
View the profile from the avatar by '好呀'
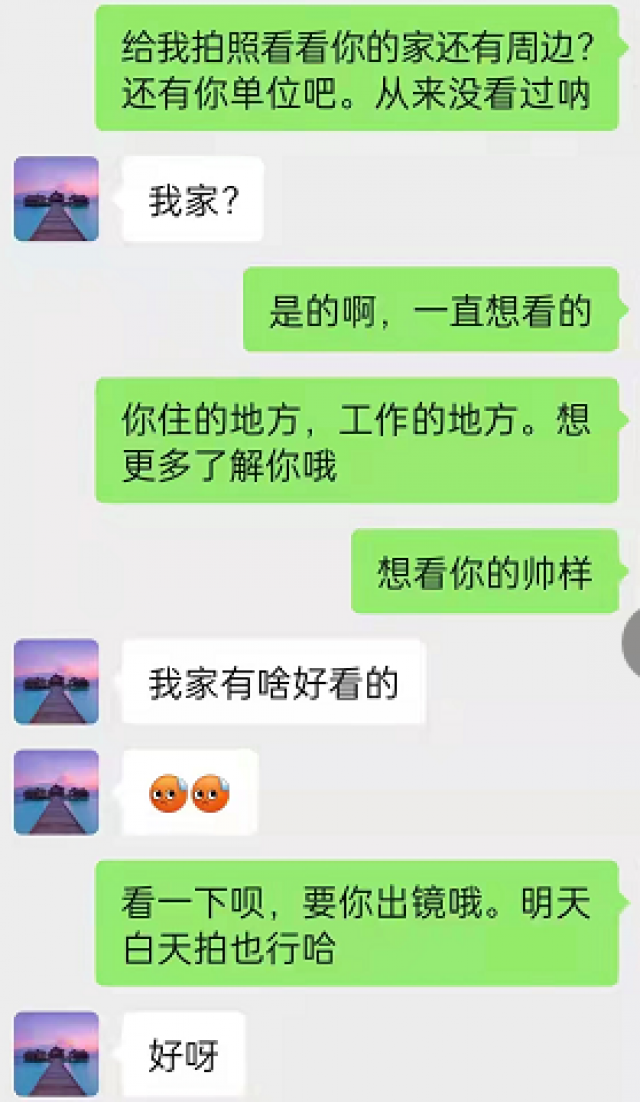click(x=56, y=1054)
